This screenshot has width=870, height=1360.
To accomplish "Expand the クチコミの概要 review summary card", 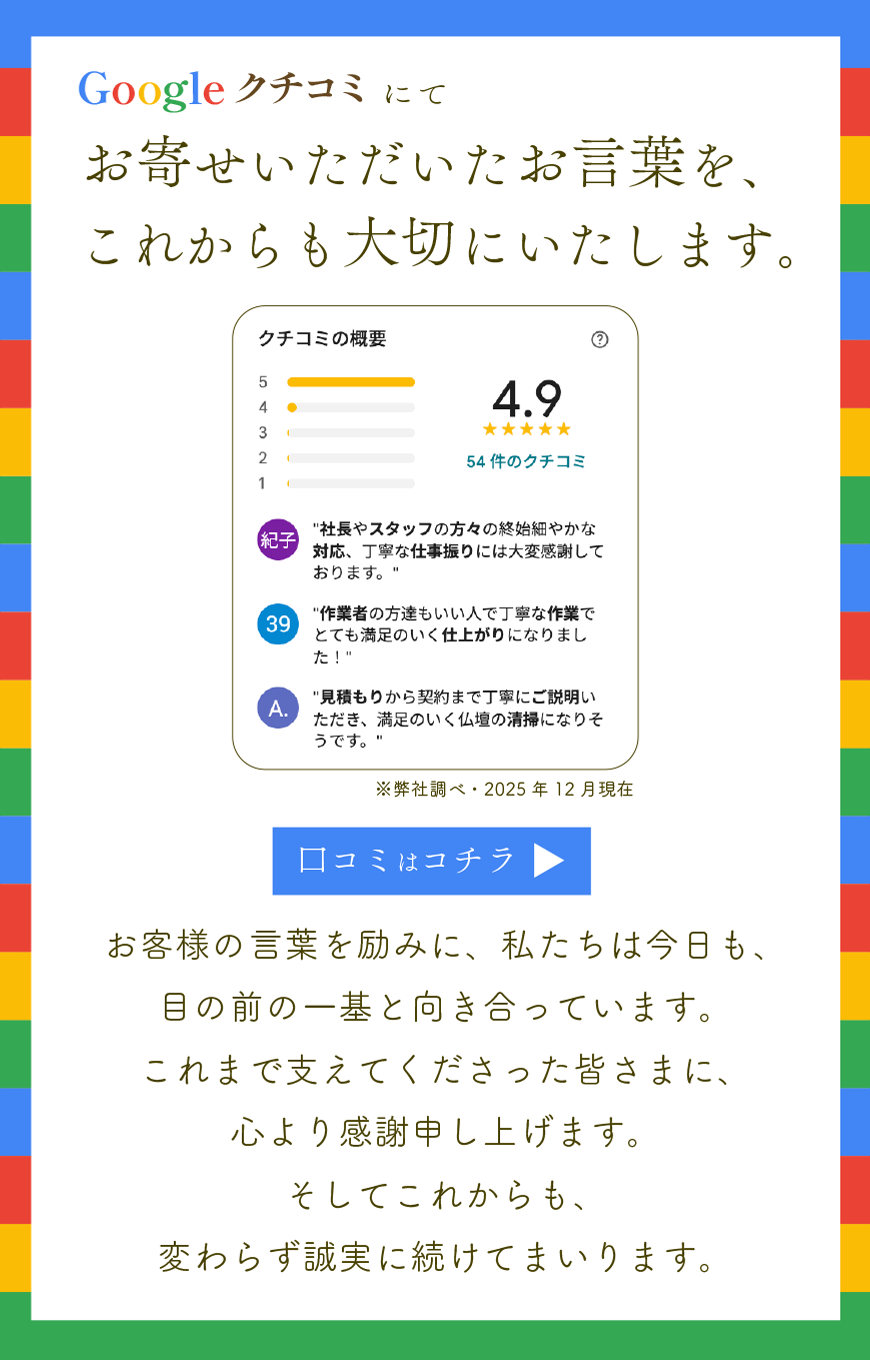I will tap(435, 534).
